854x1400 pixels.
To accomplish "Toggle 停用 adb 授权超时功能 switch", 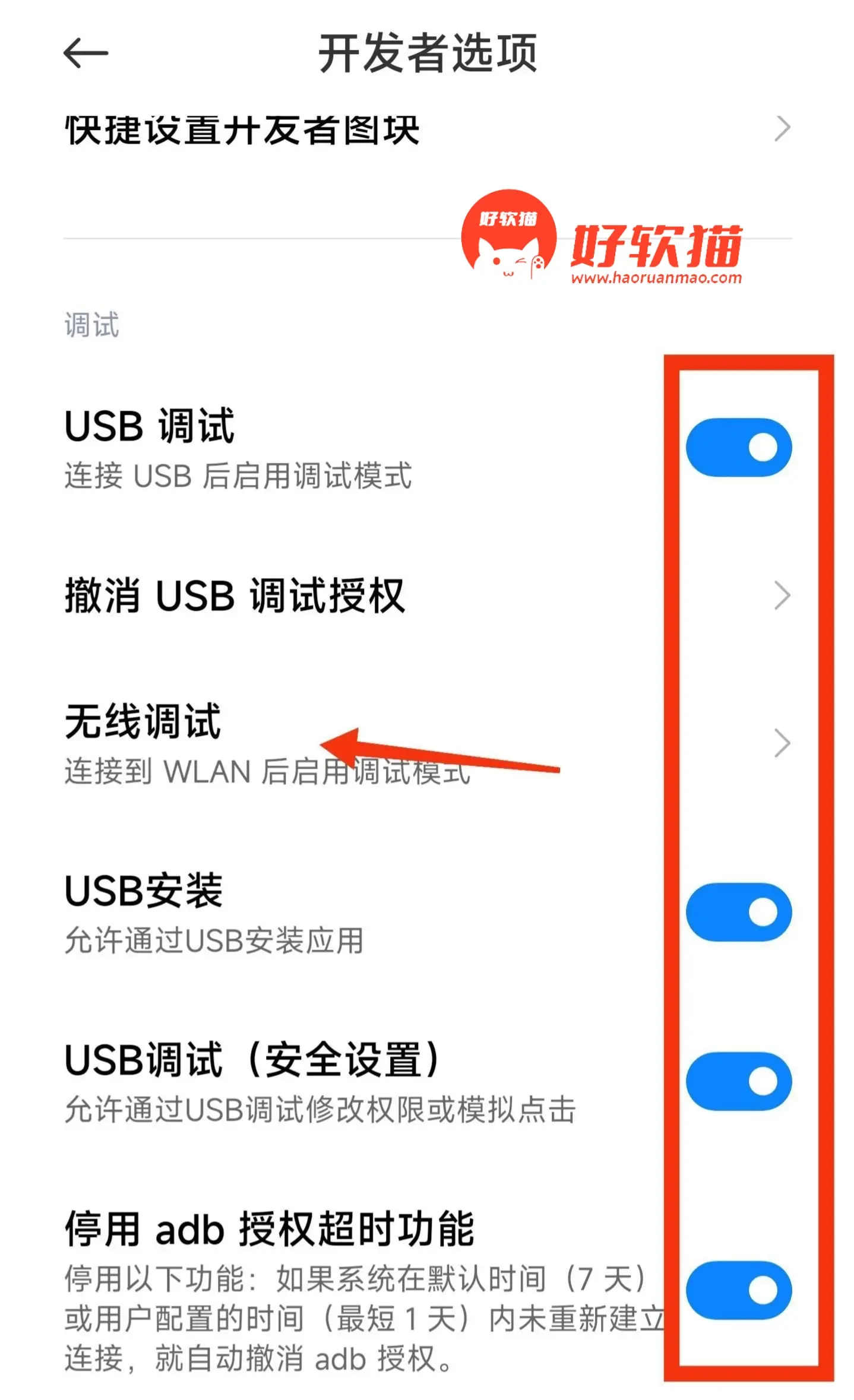I will [738, 1290].
